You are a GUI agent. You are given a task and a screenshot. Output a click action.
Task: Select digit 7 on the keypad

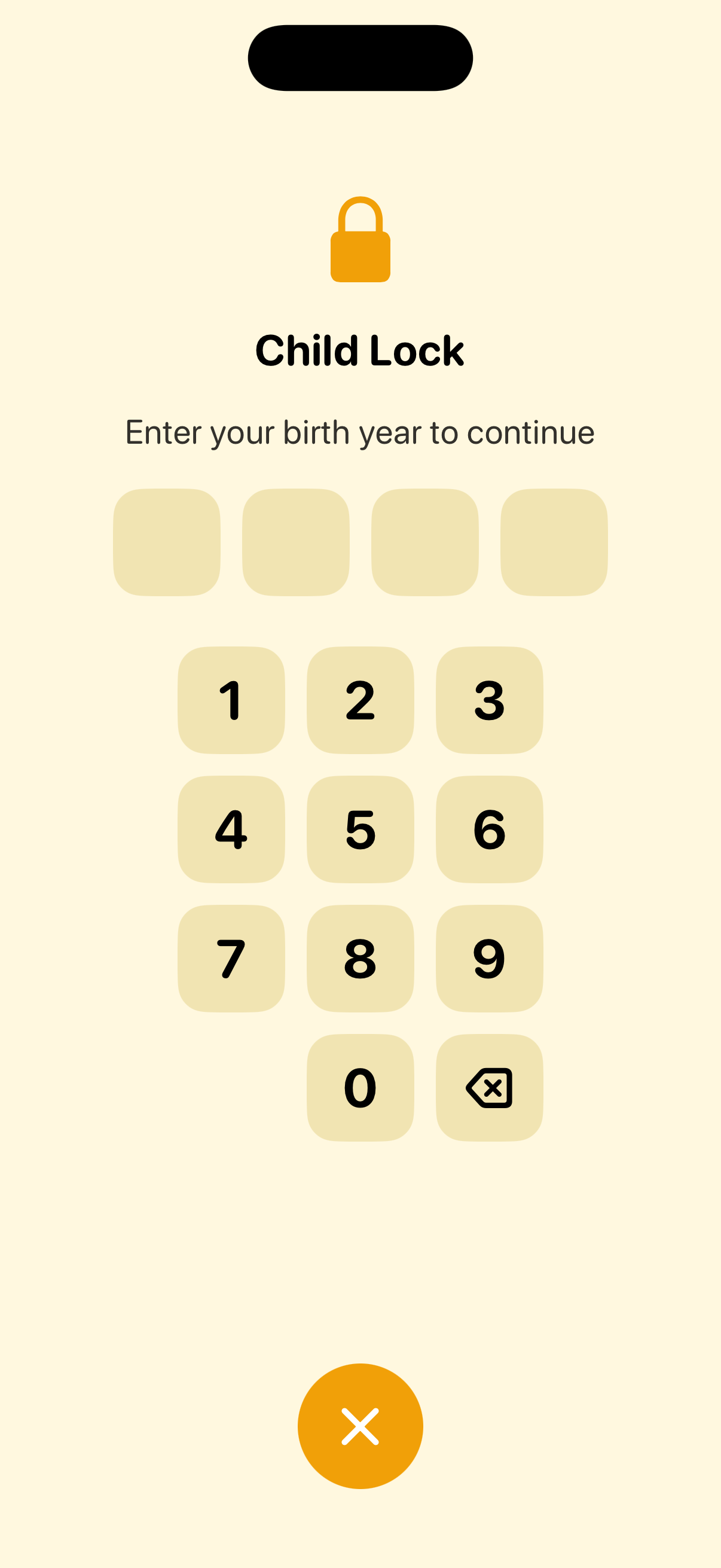pos(231,958)
